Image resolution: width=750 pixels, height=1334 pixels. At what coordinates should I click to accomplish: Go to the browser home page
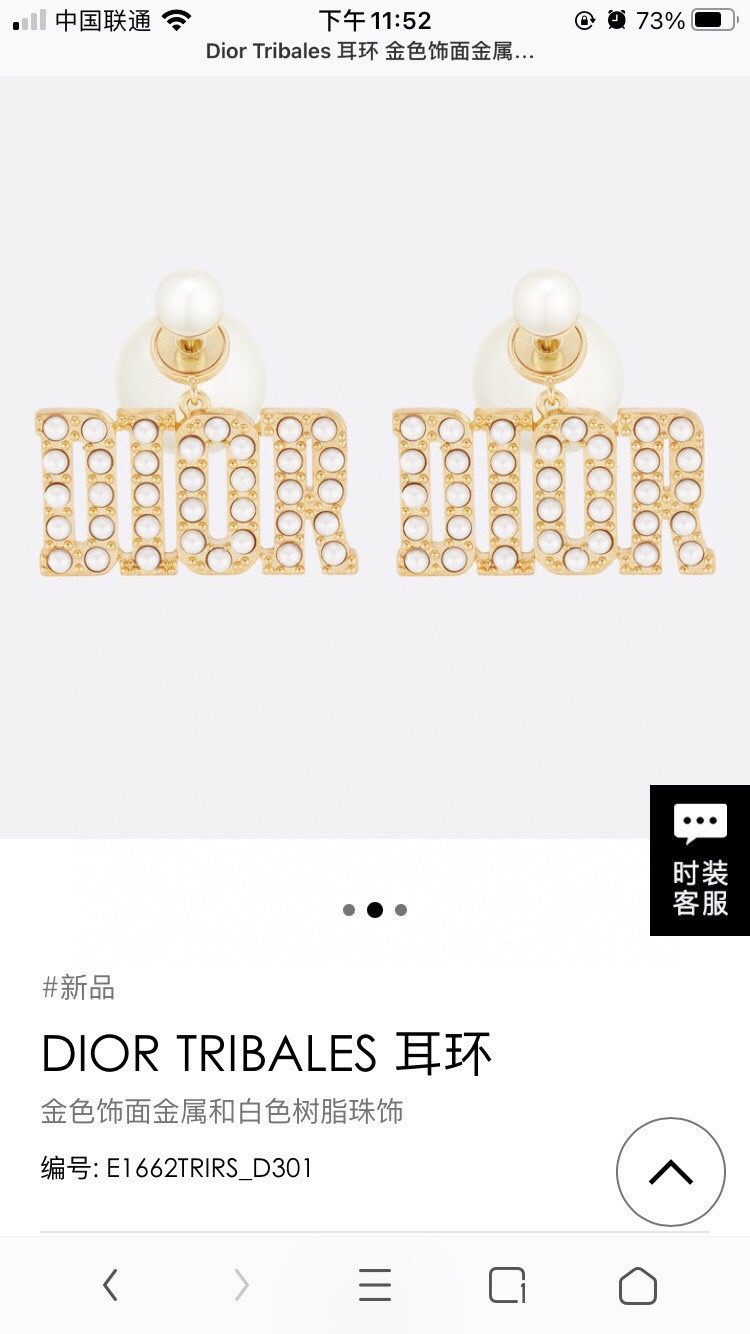click(637, 1285)
